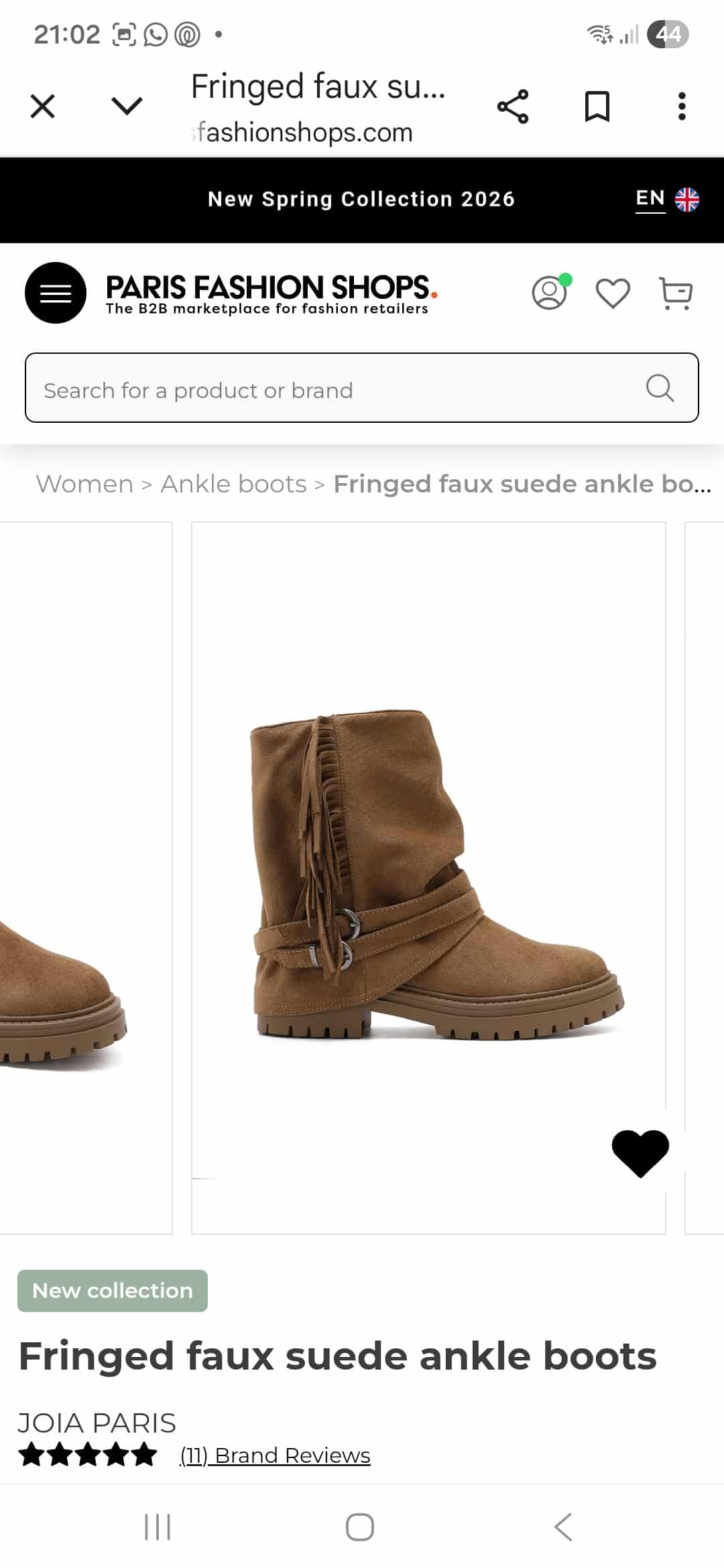The image size is (724, 1568).
Task: Close the browser tab
Action: coord(43,107)
